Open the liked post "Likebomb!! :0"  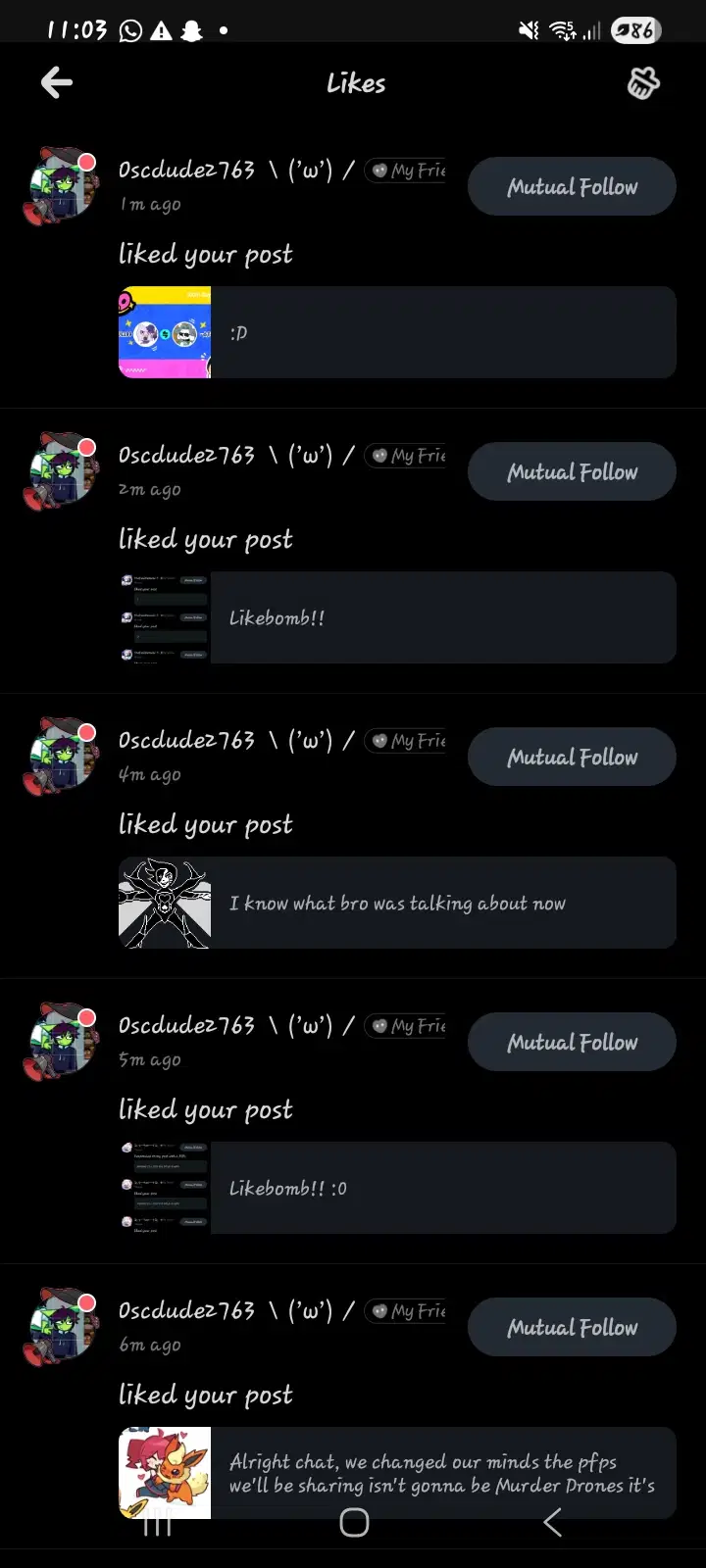coord(397,1188)
